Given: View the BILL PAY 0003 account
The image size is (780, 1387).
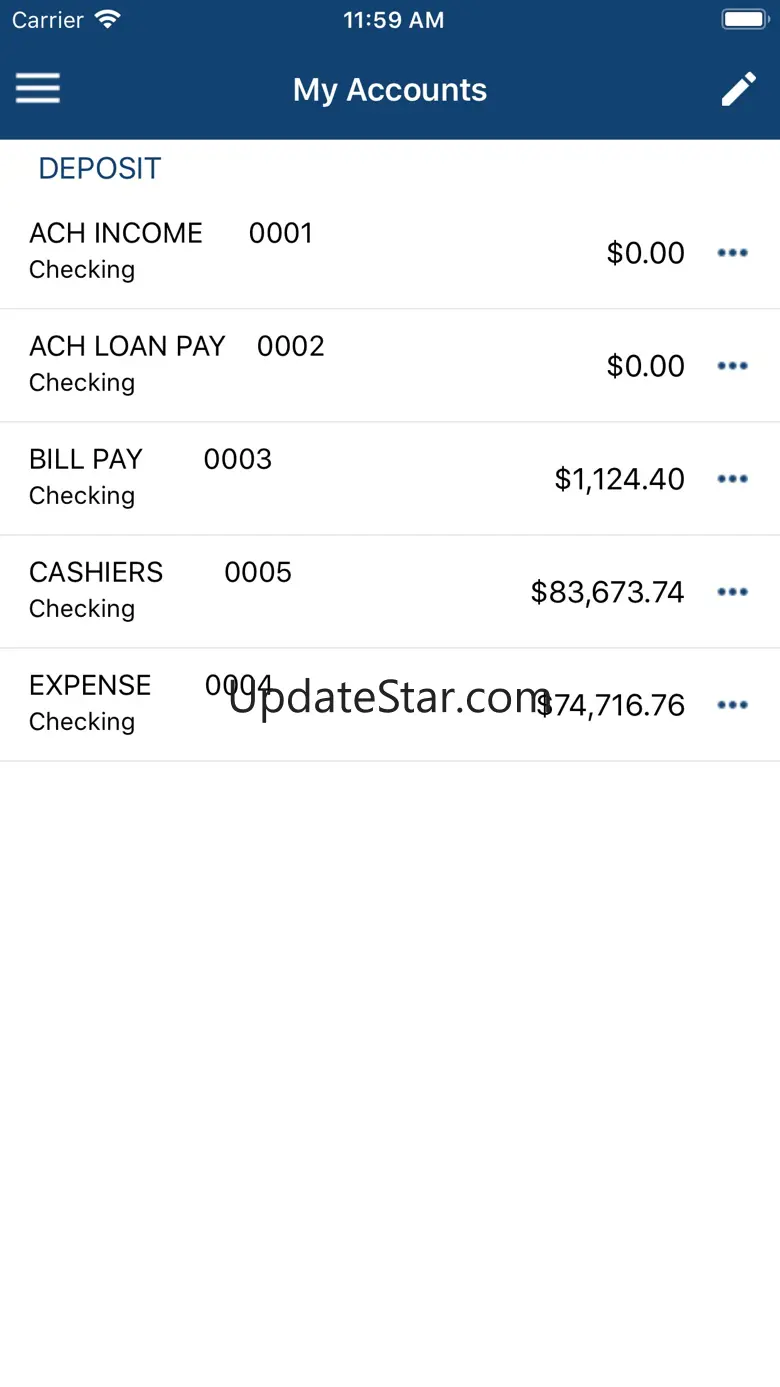Looking at the screenshot, I should pos(300,478).
